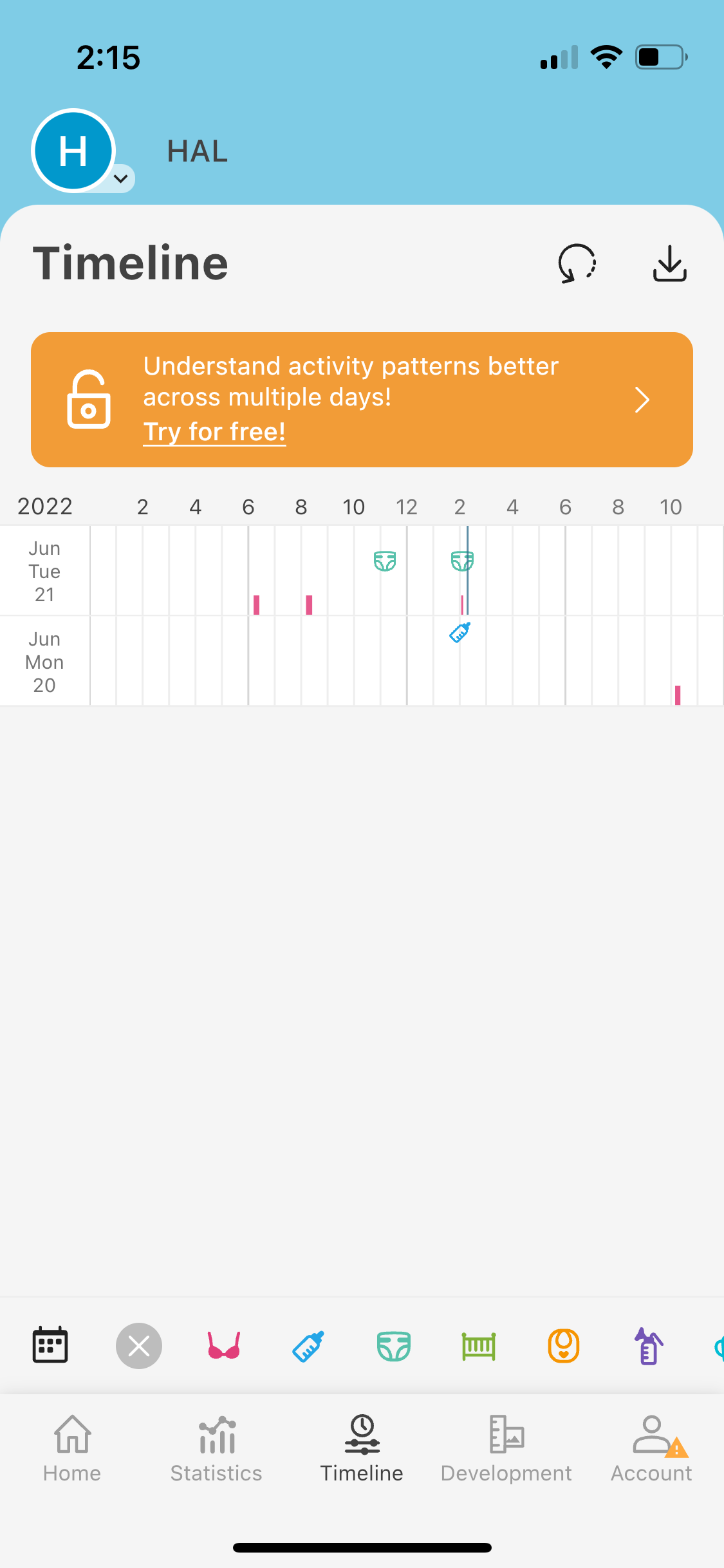724x1568 pixels.
Task: Open the calendar date picker
Action: (x=50, y=1345)
